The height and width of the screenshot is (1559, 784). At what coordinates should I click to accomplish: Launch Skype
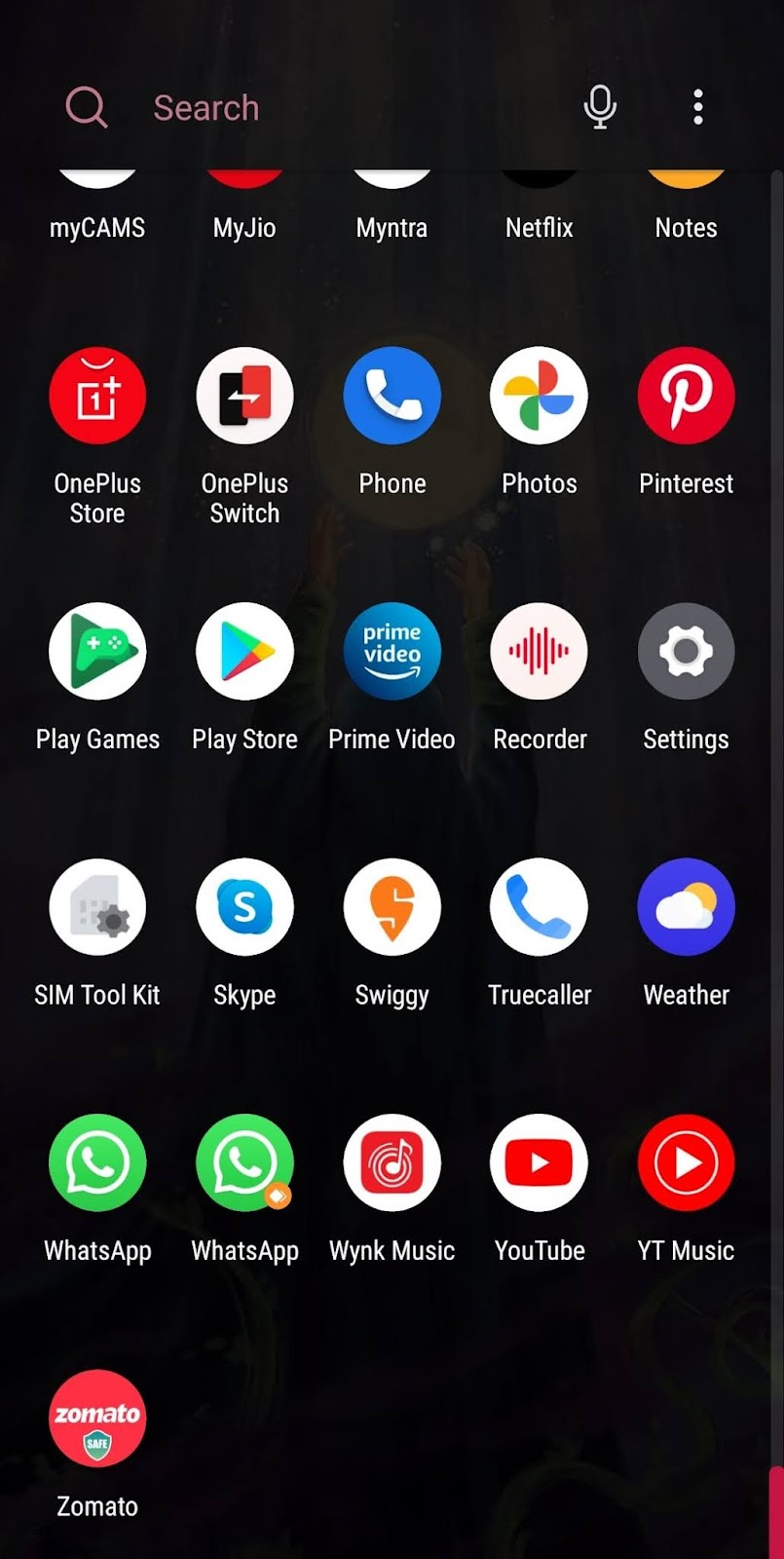tap(244, 906)
